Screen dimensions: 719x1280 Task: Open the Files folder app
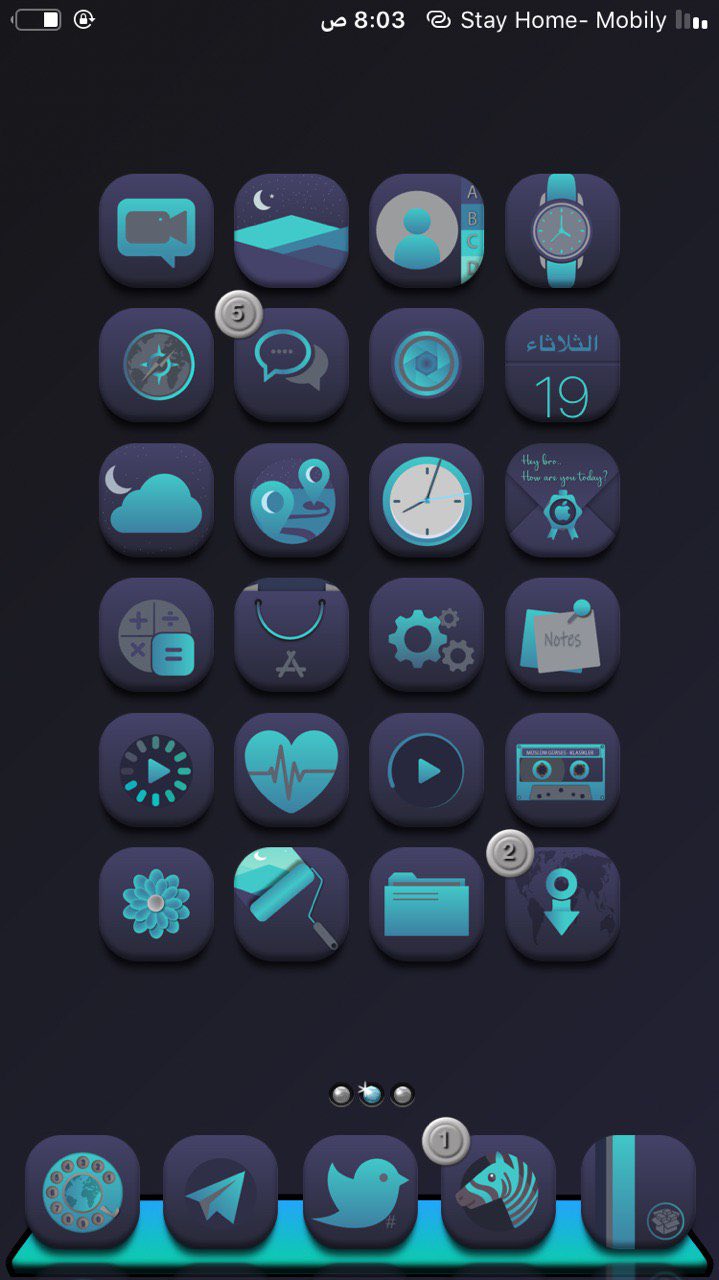click(426, 904)
